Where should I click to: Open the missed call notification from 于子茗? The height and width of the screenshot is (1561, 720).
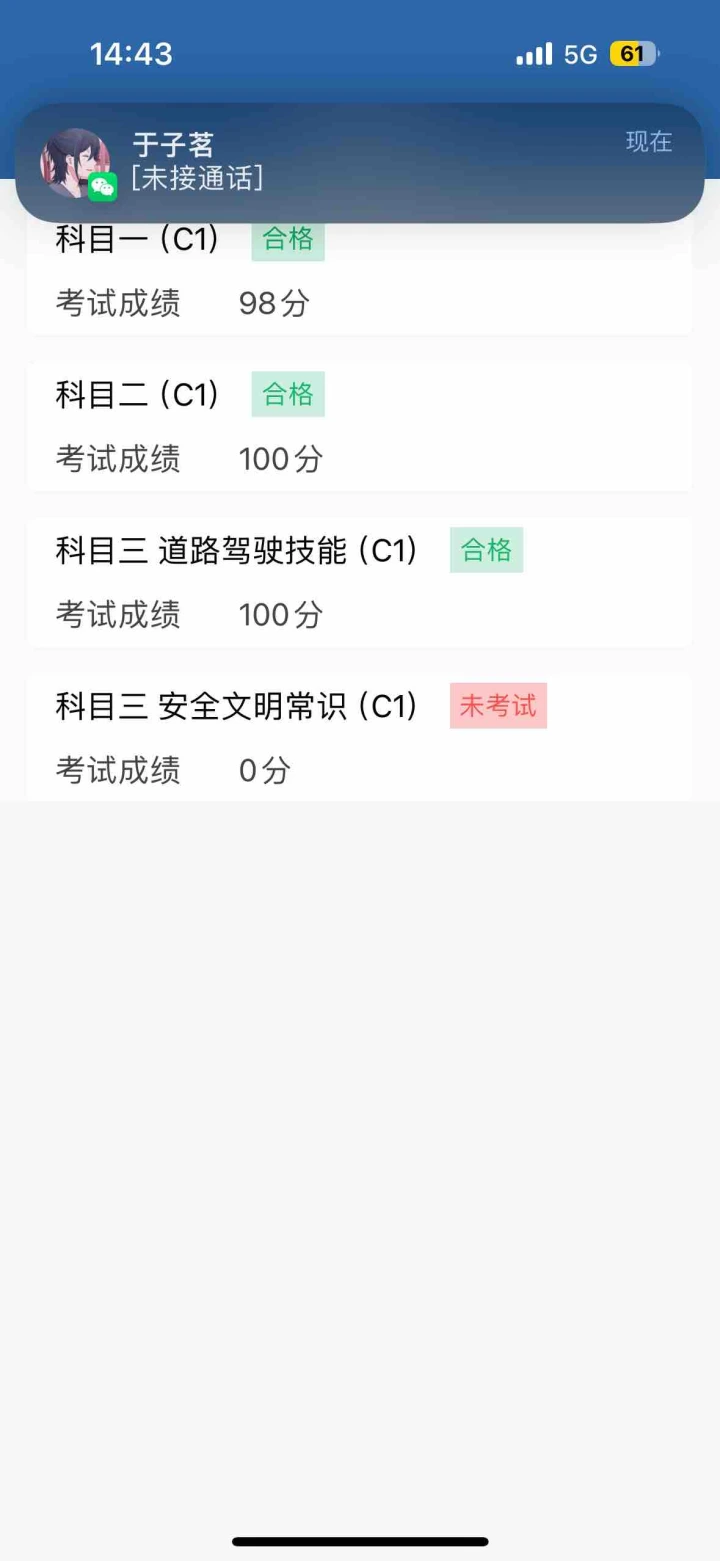[x=360, y=163]
